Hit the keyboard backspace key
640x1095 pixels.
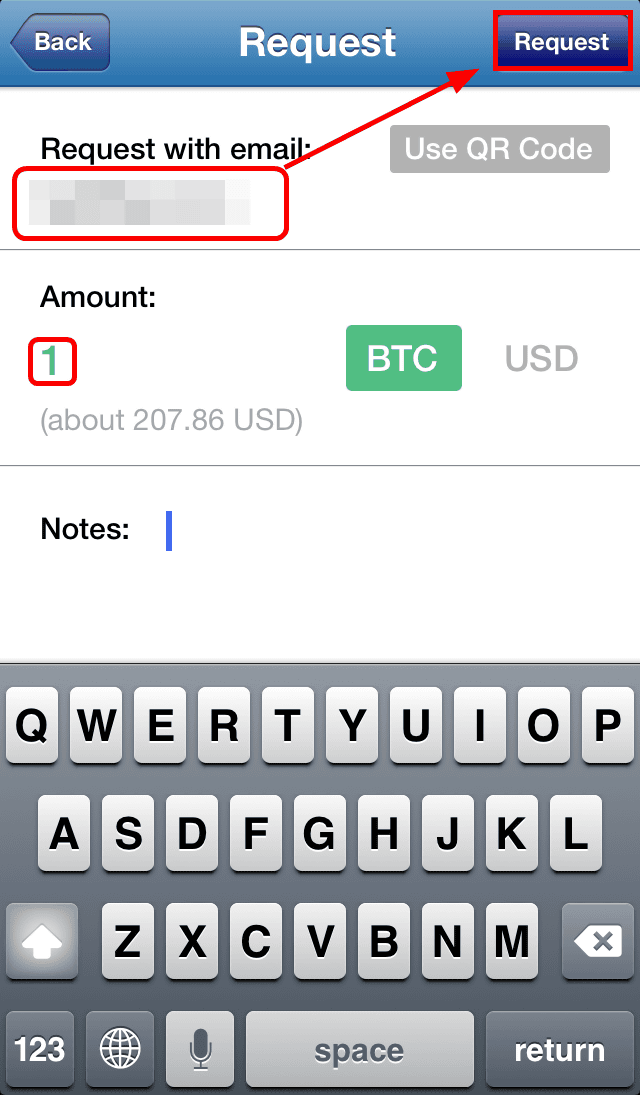(x=598, y=942)
